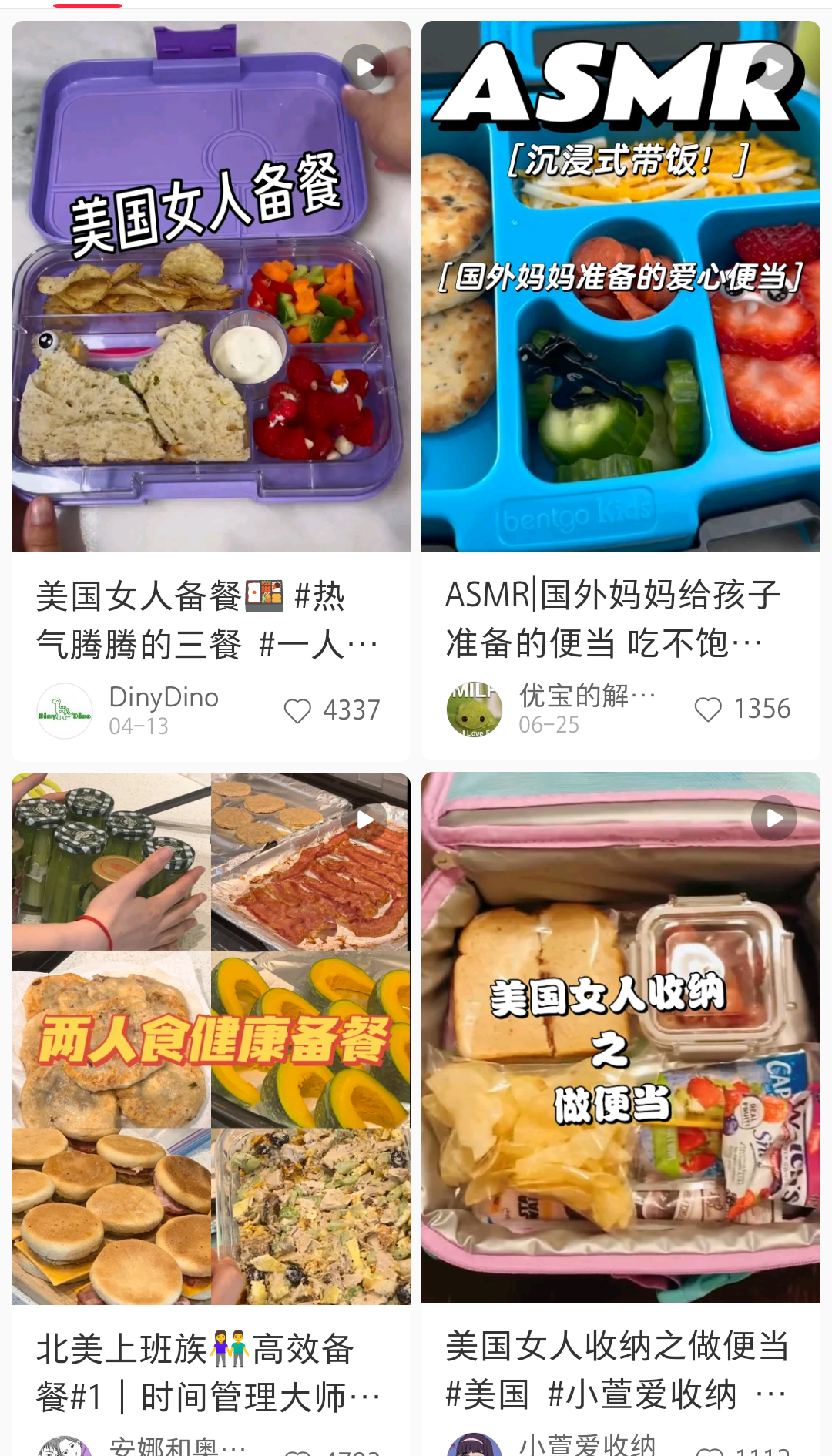Open the 两人食健康备餐 video post

pyautogui.click(x=210, y=1038)
